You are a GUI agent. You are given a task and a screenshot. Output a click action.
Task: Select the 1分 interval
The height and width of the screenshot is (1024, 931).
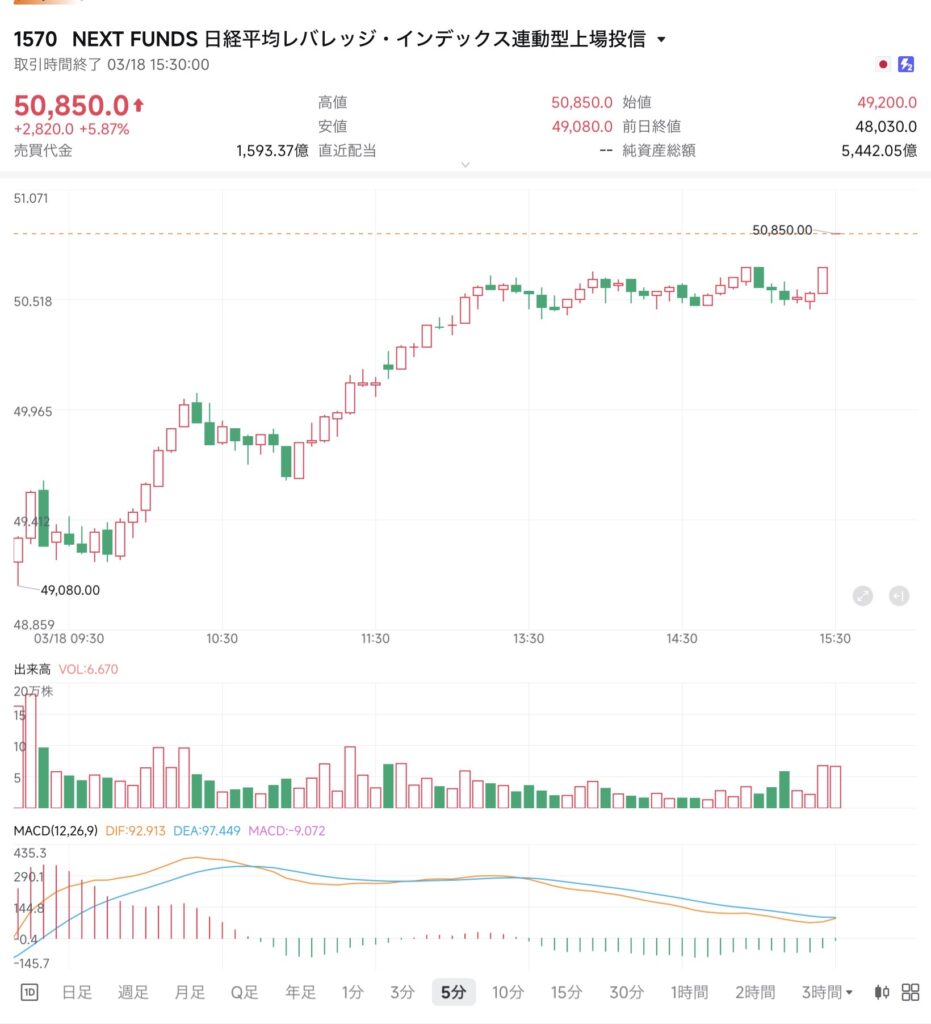tap(352, 992)
